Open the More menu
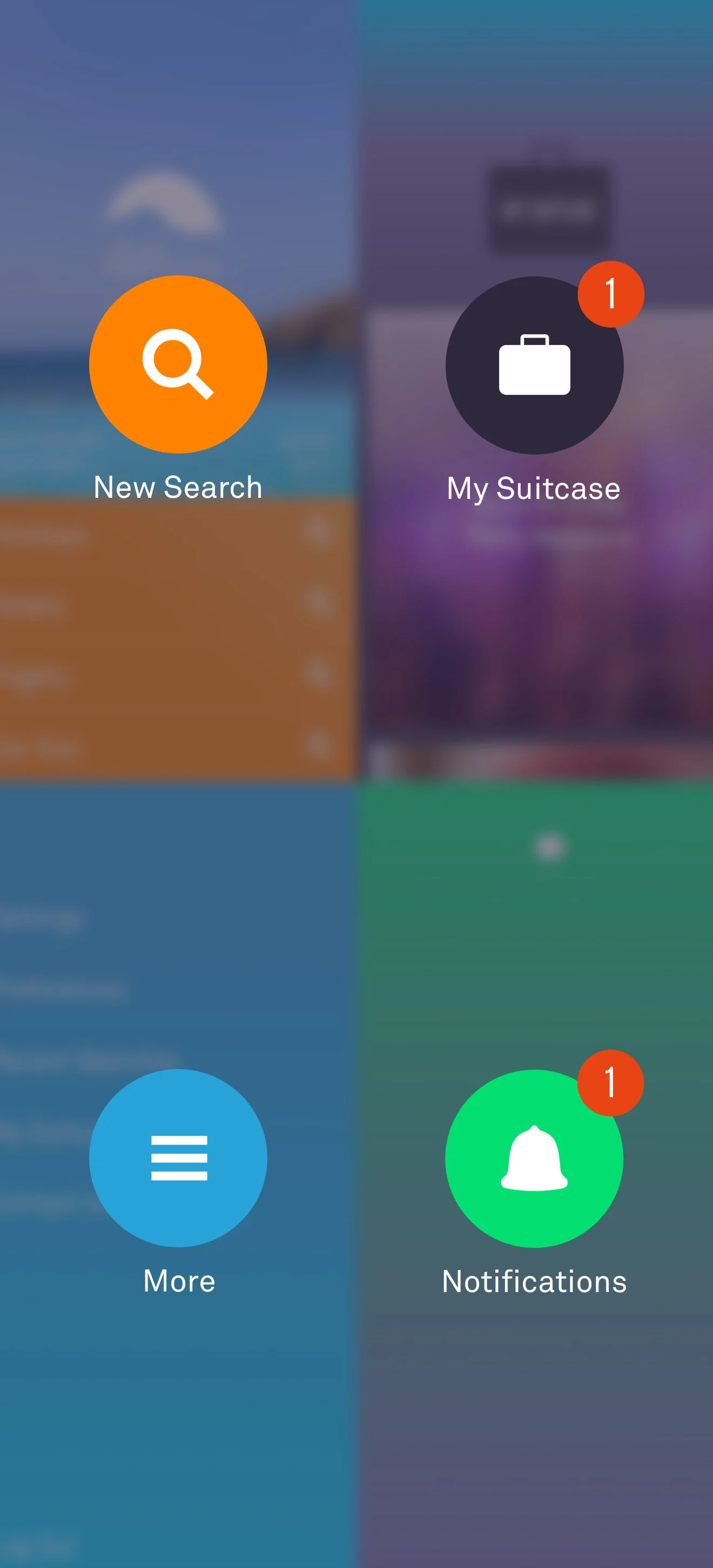Screen dimensions: 713x1568 pos(178,1158)
